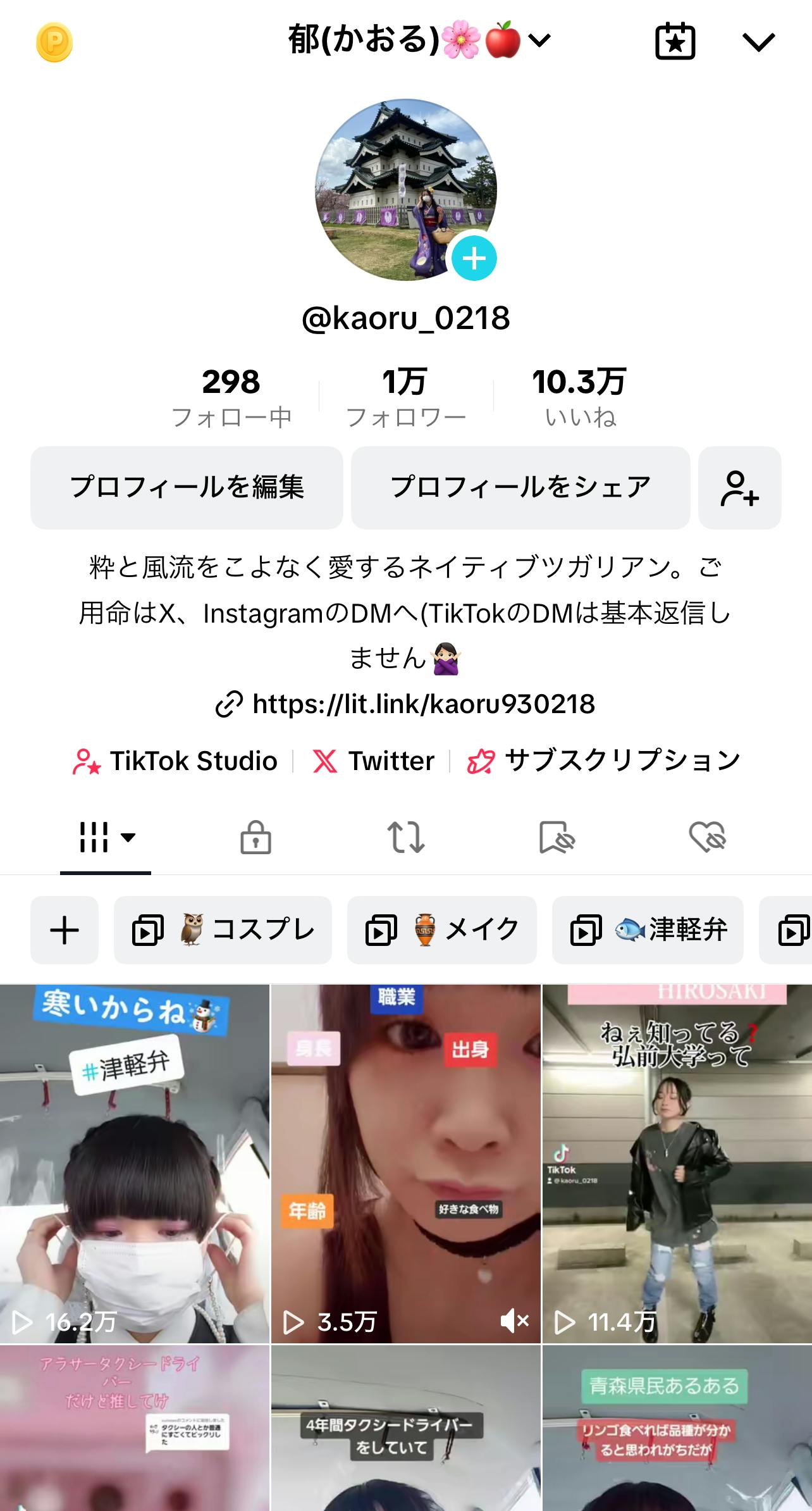Tap プロフィールを編集 button
Image resolution: width=812 pixels, height=1511 pixels.
(187, 487)
